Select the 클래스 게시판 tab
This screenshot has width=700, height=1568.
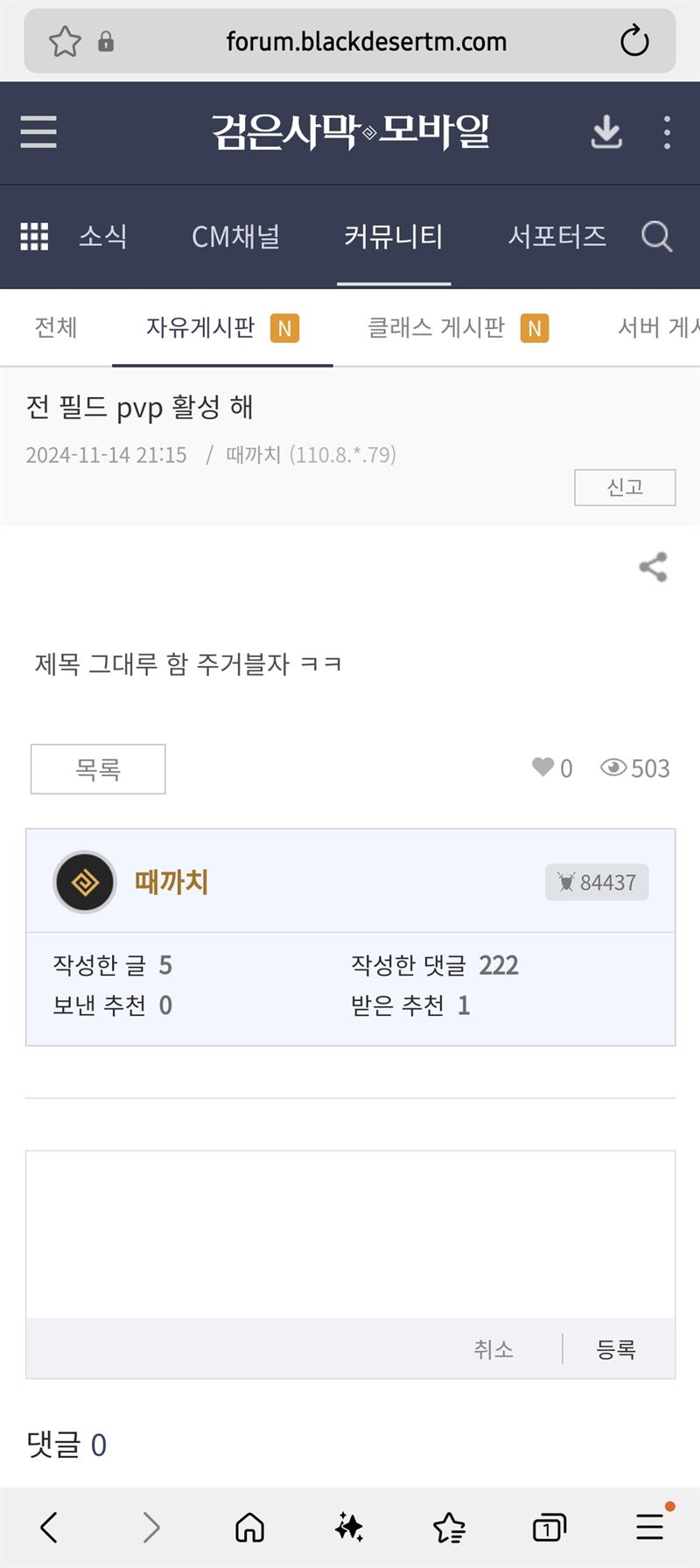437,327
